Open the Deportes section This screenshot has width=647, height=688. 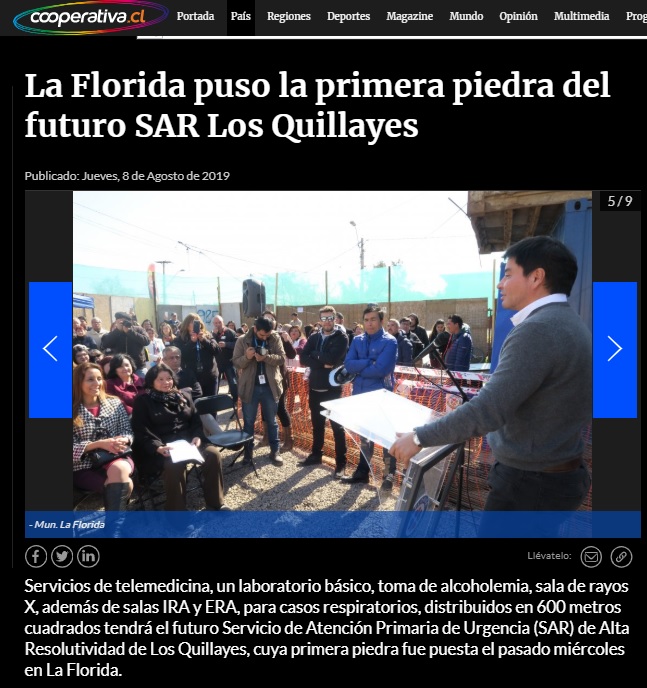coord(348,17)
